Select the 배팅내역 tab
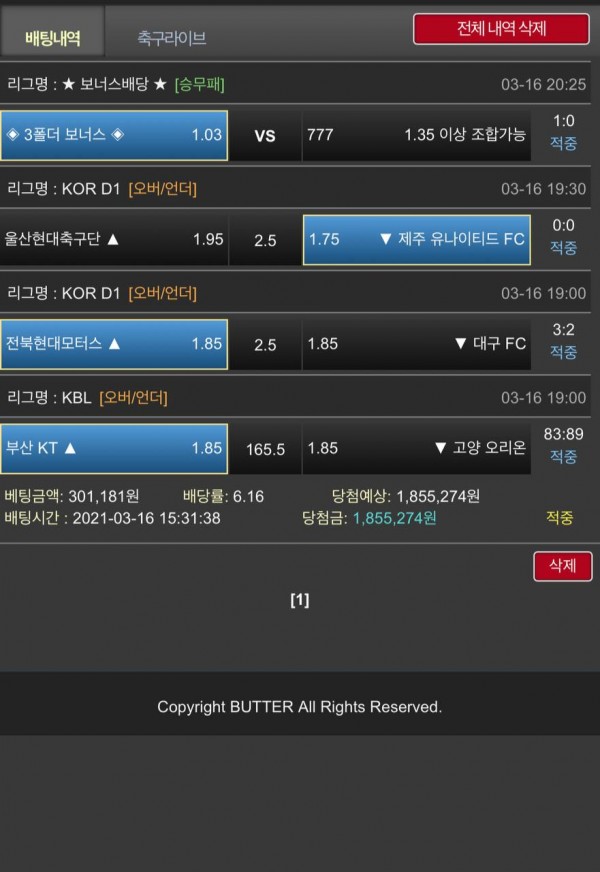 52,39
